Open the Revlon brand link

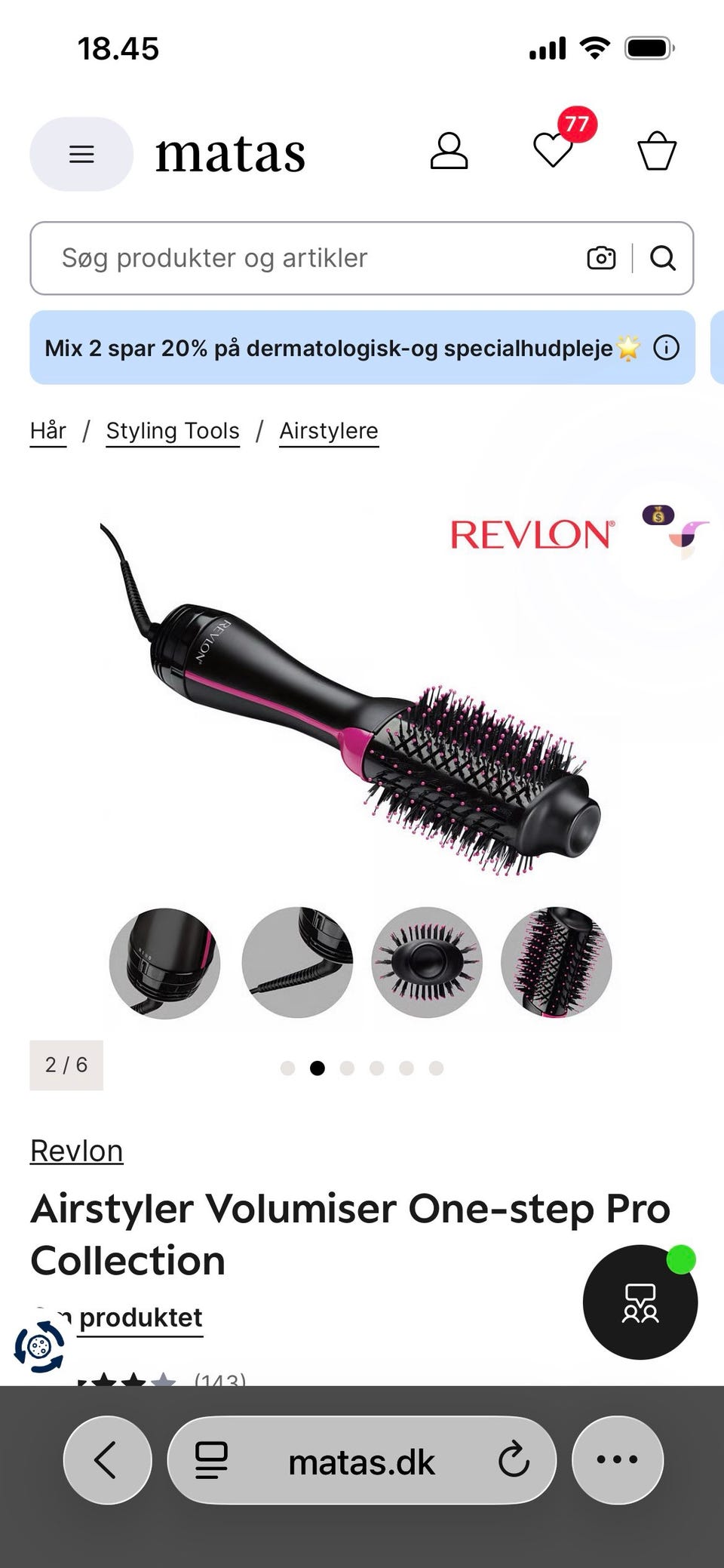tap(77, 1151)
